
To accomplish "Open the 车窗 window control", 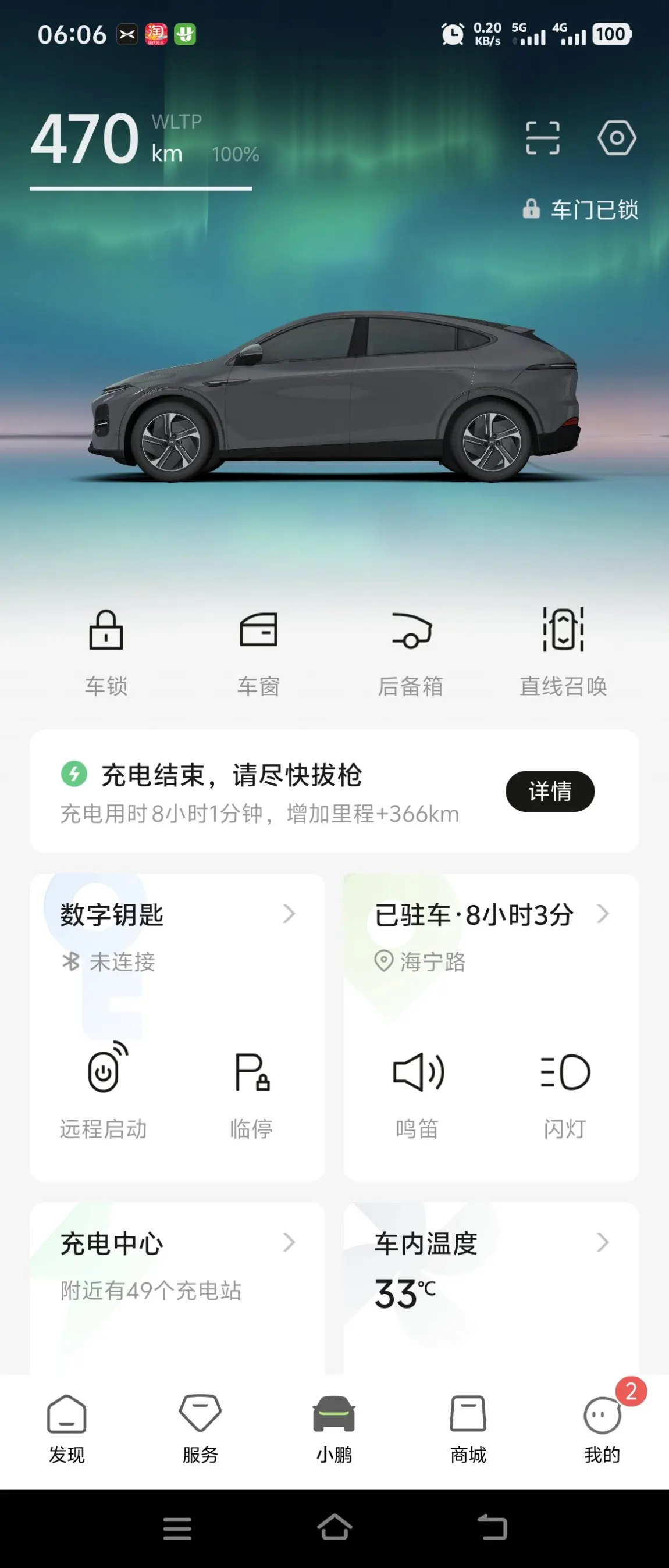I will [258, 653].
